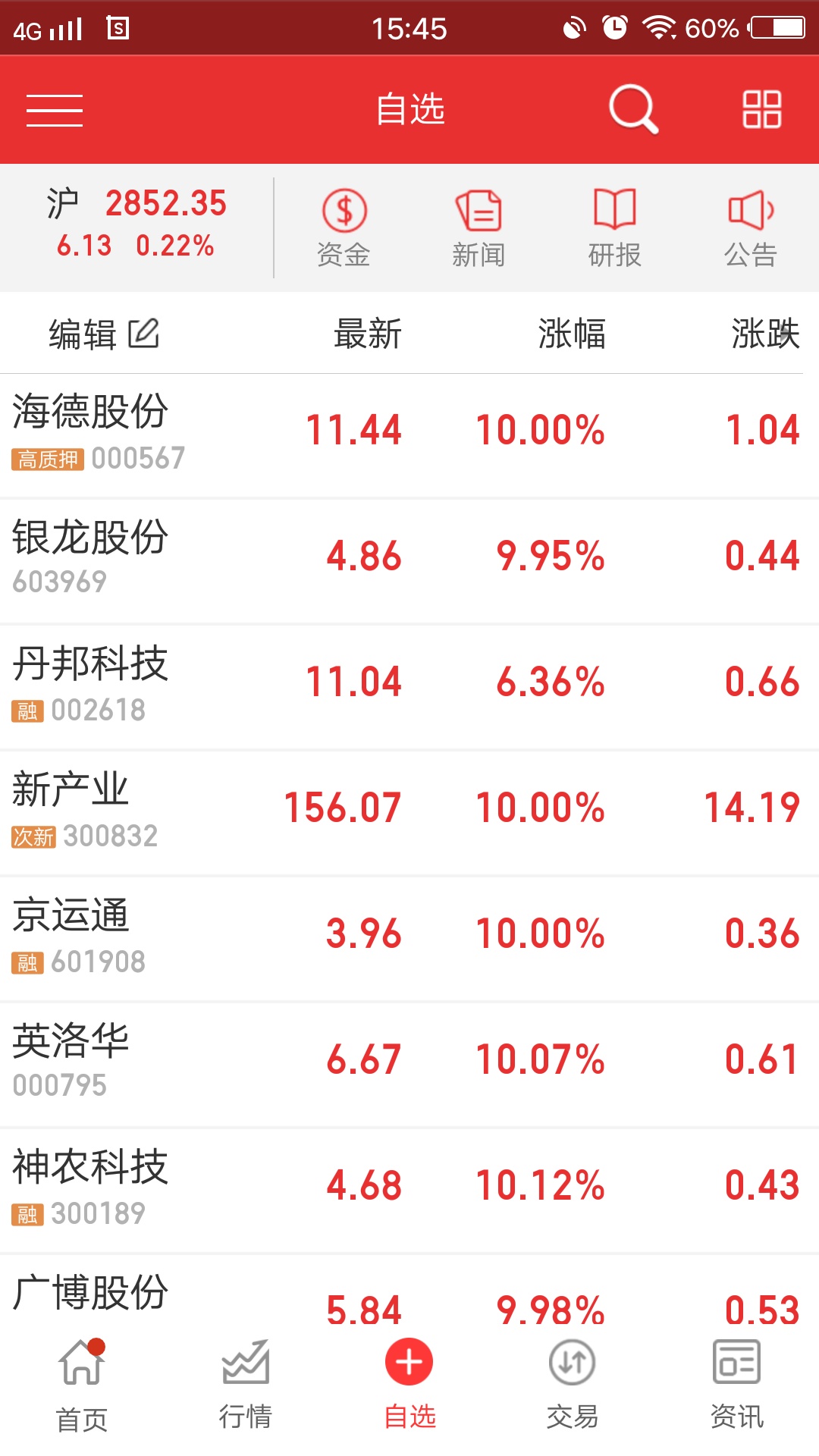Select the 新产业 300832 stock row
This screenshot has height=1456, width=819.
[409, 813]
